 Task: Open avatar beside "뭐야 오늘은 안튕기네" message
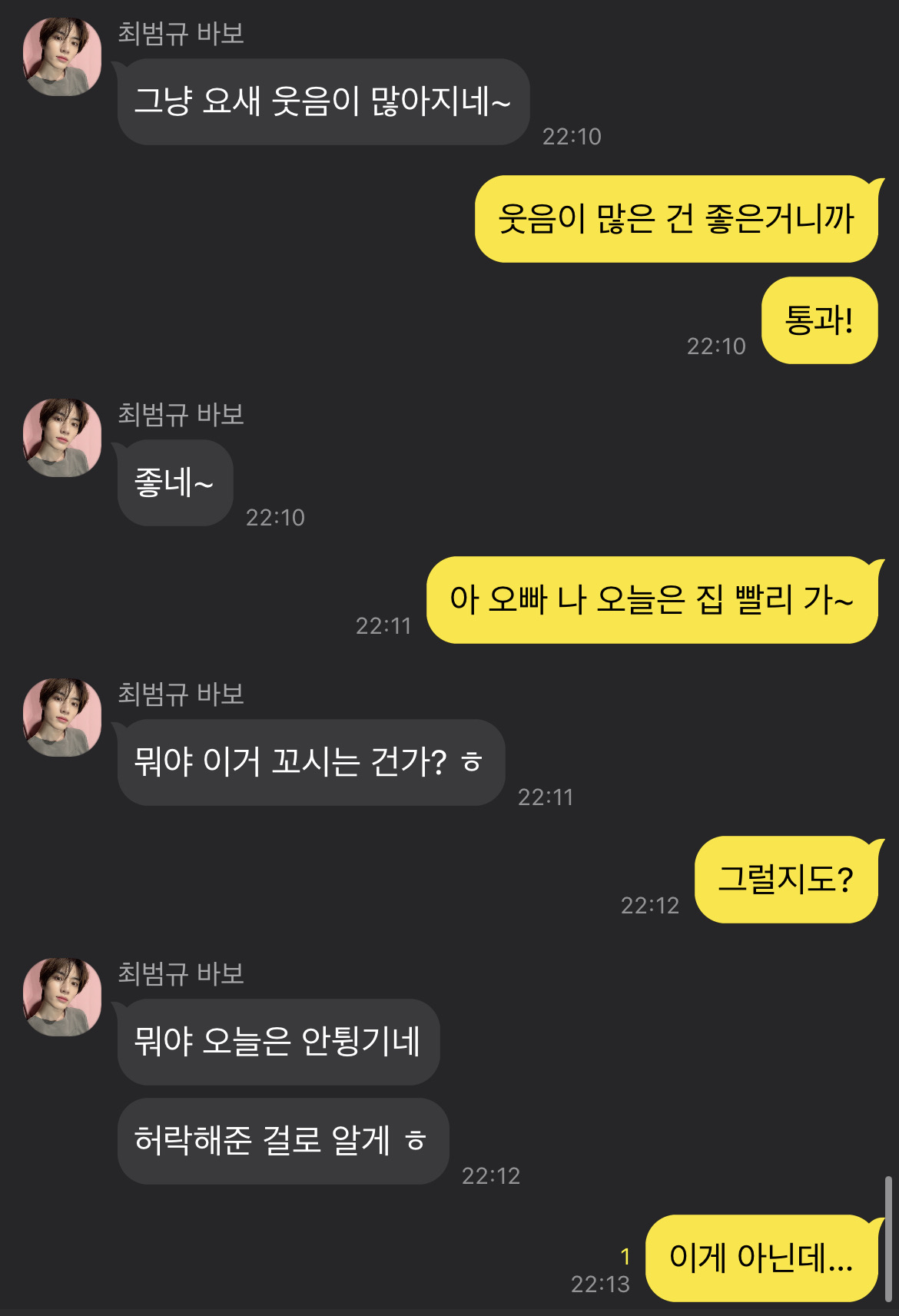[x=62, y=997]
